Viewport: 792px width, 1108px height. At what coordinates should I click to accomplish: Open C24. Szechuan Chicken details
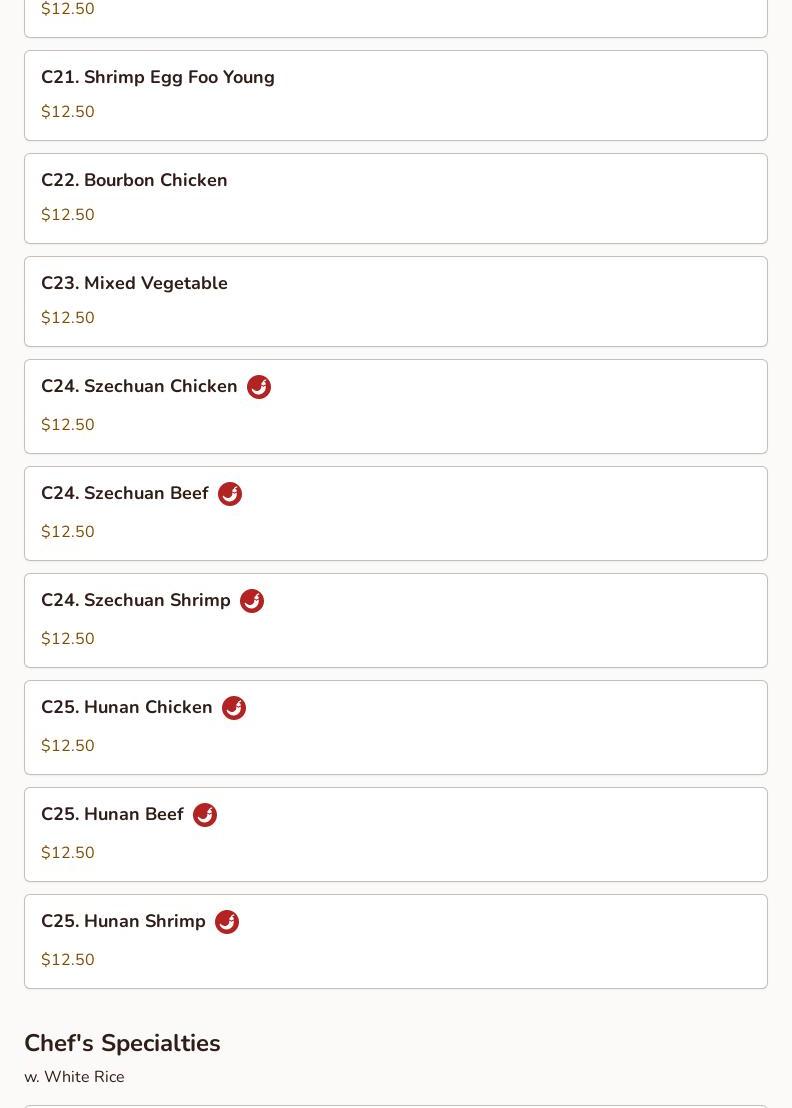[x=395, y=406]
